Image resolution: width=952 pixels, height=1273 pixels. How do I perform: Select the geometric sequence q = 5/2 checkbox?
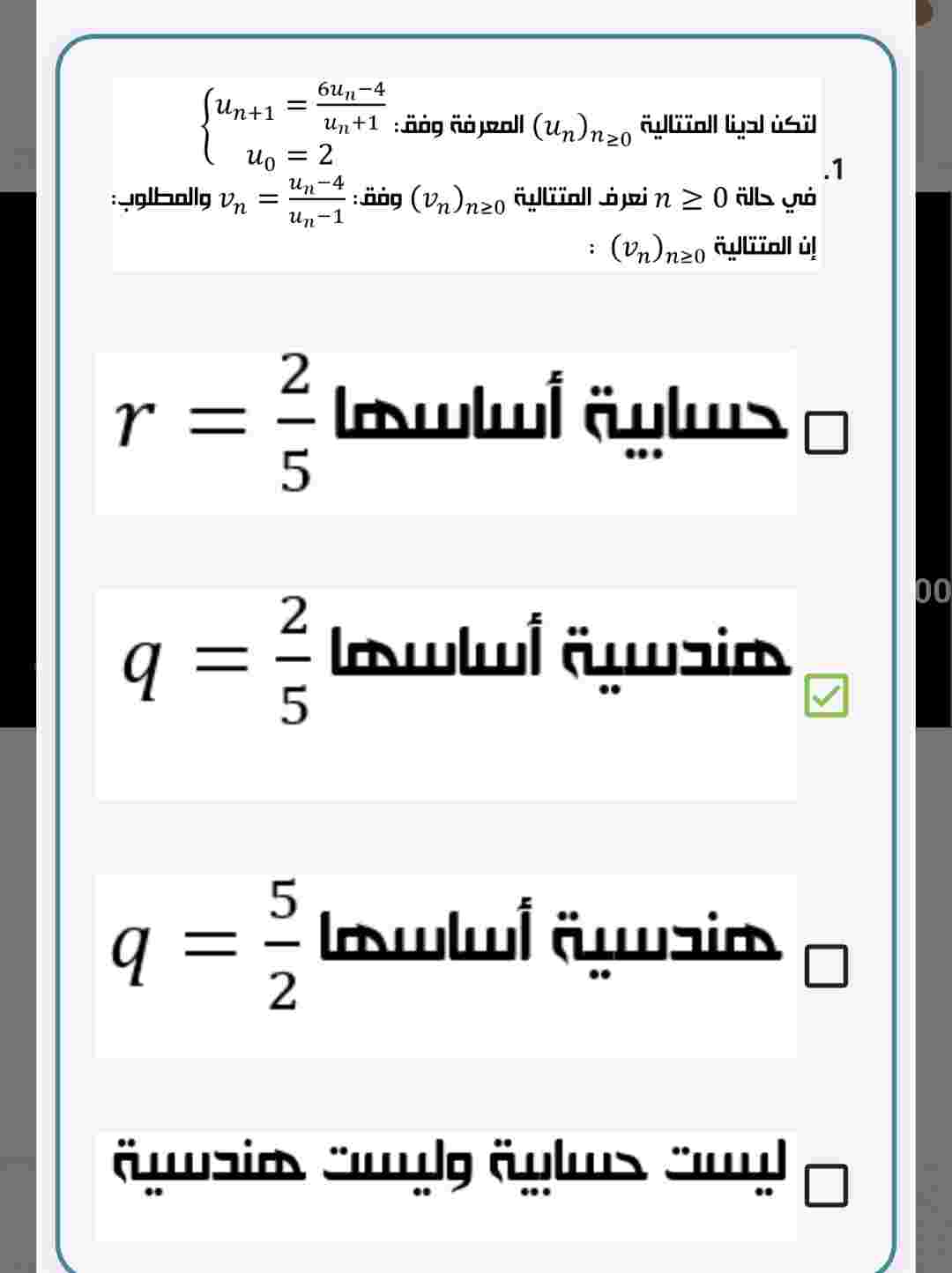826,966
